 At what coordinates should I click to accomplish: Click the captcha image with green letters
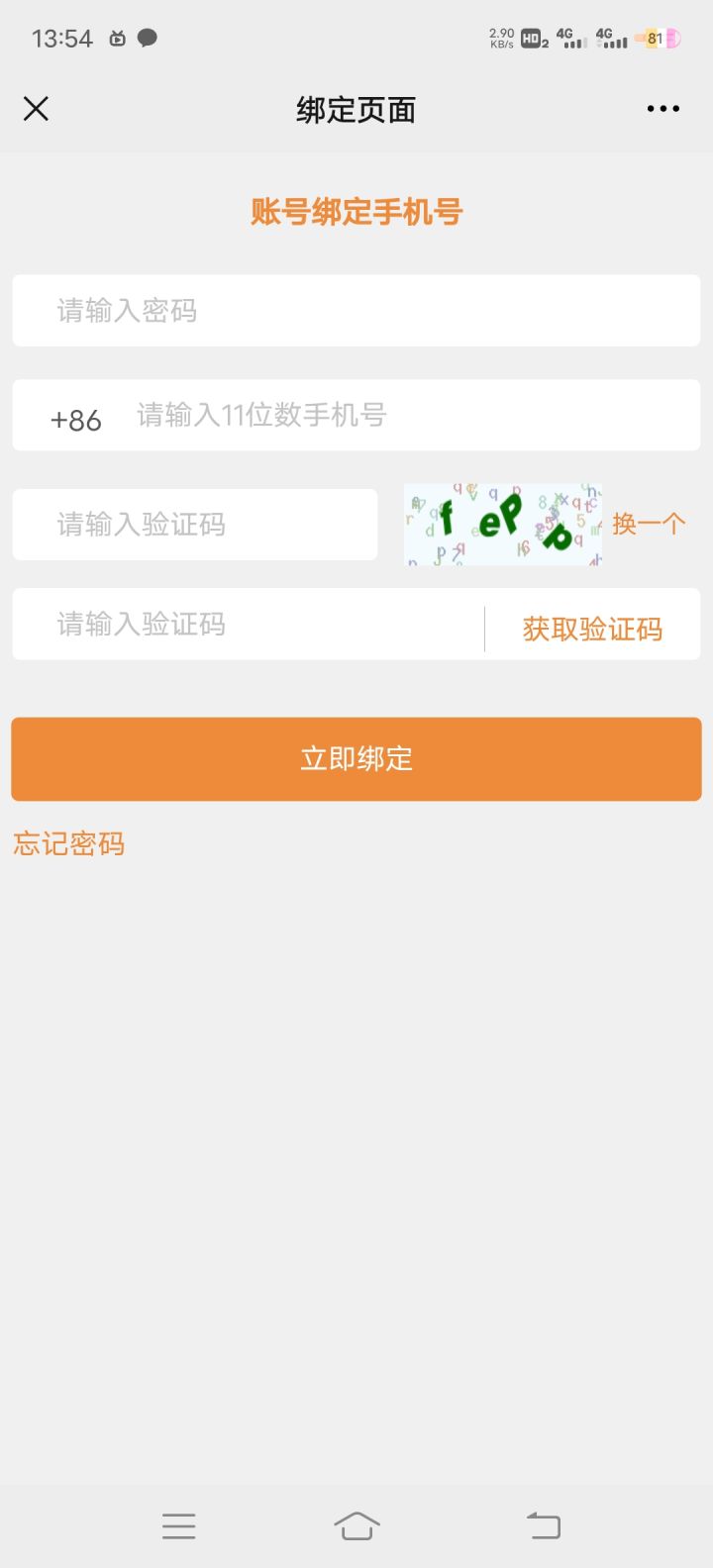502,525
